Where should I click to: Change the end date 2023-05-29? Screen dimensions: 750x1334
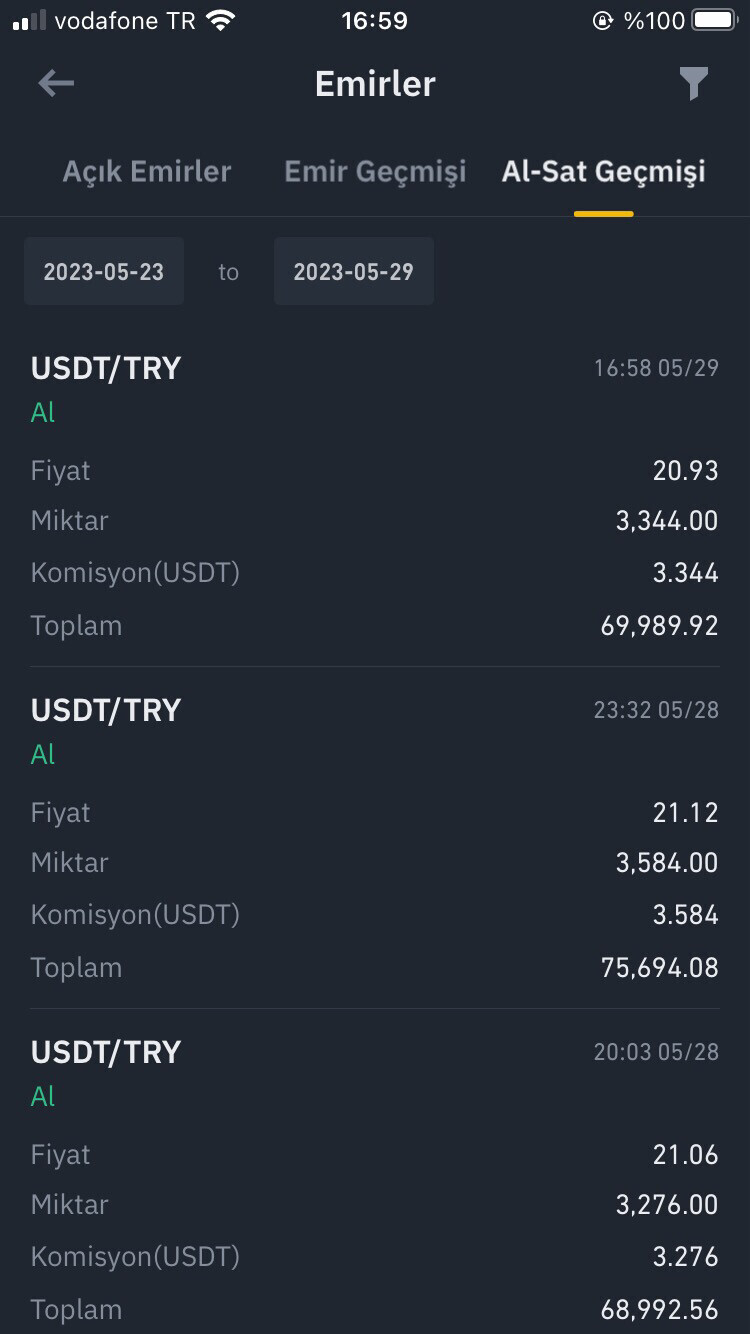[354, 271]
